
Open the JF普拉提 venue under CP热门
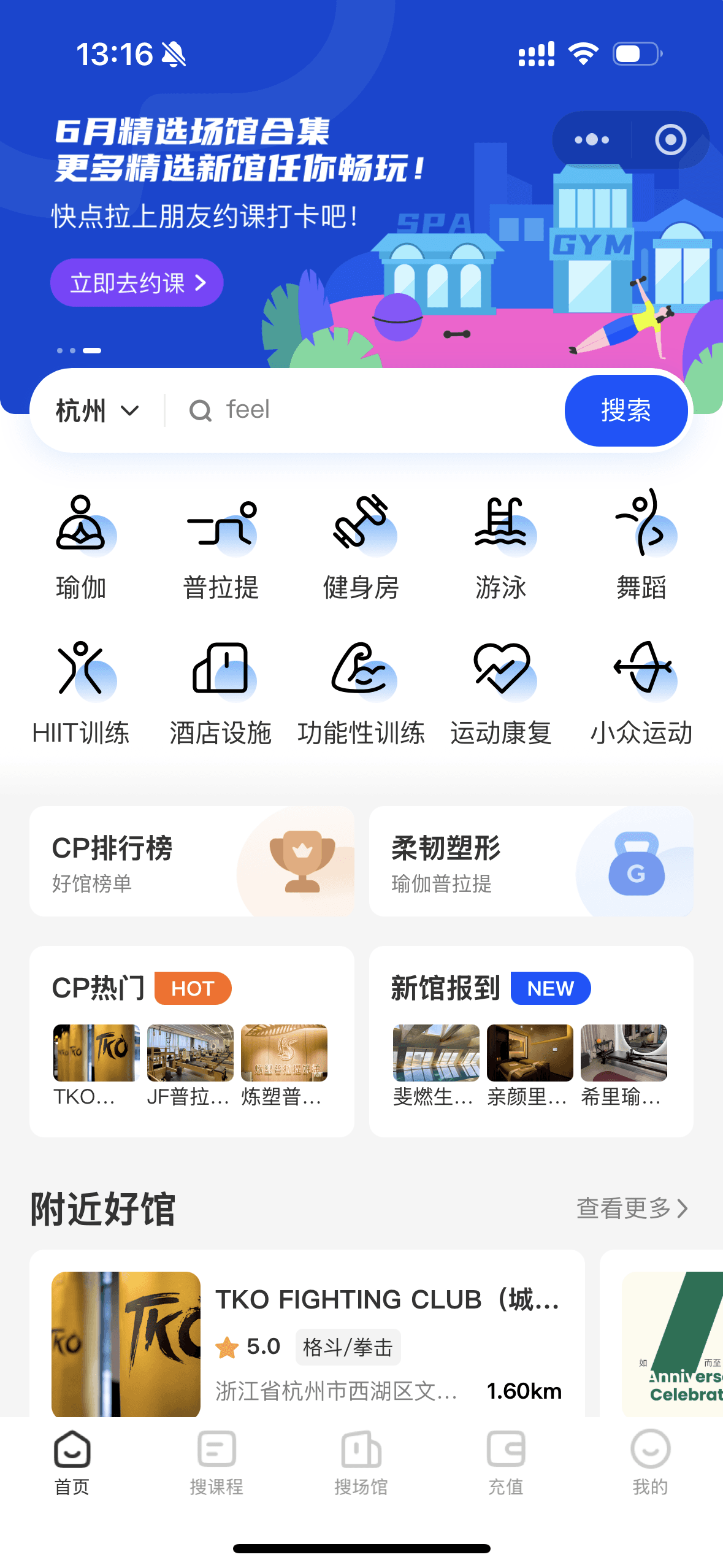click(x=190, y=1064)
